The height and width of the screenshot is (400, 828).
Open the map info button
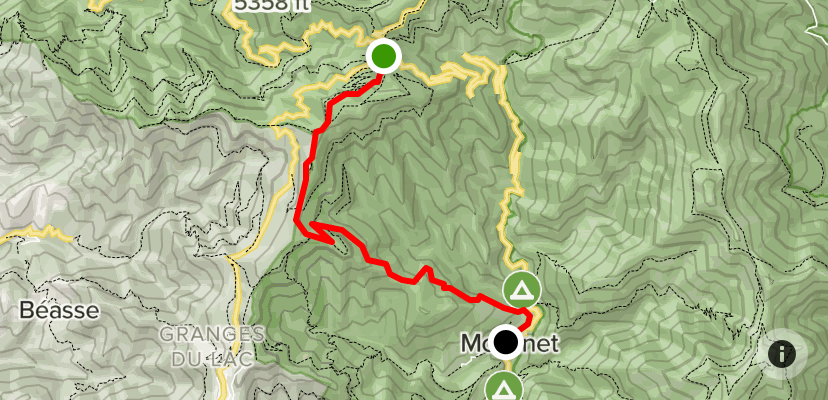(x=782, y=353)
